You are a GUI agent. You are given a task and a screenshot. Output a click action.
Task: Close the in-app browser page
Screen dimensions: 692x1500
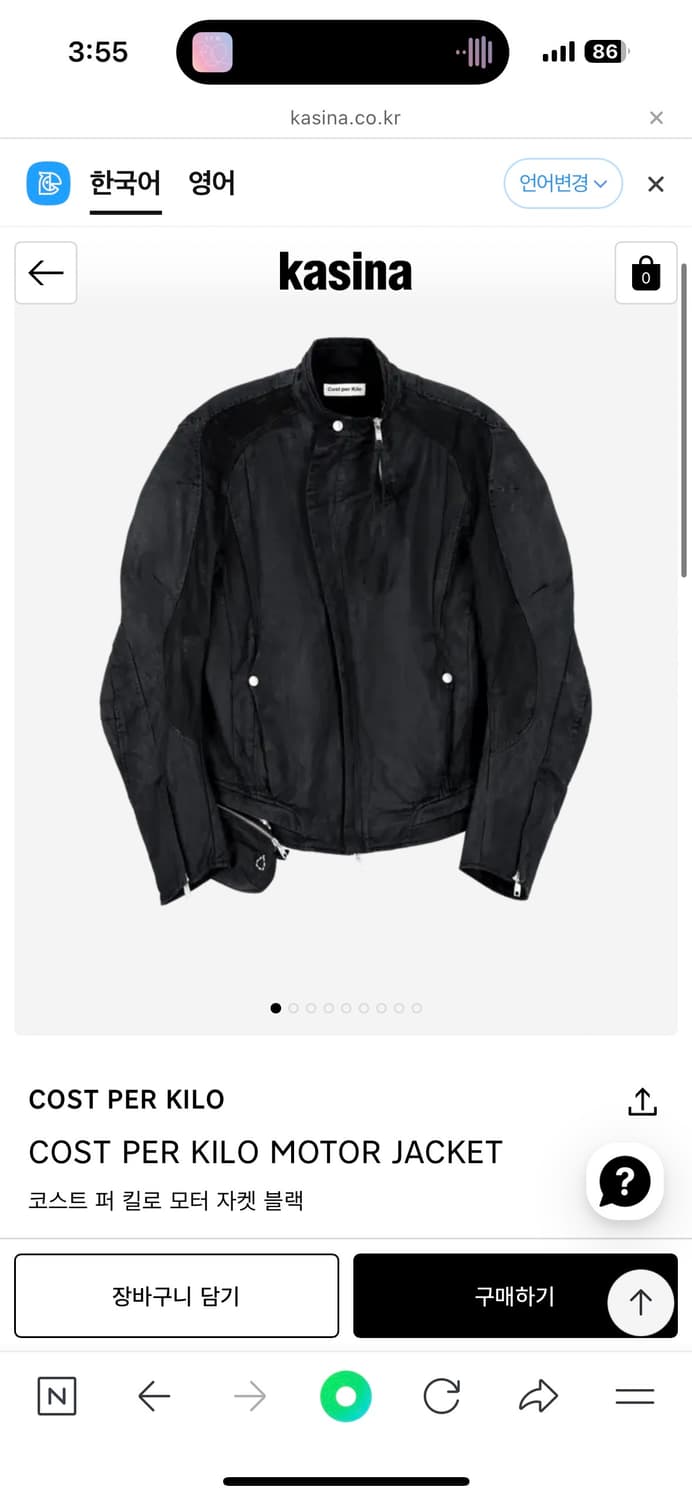tap(656, 118)
